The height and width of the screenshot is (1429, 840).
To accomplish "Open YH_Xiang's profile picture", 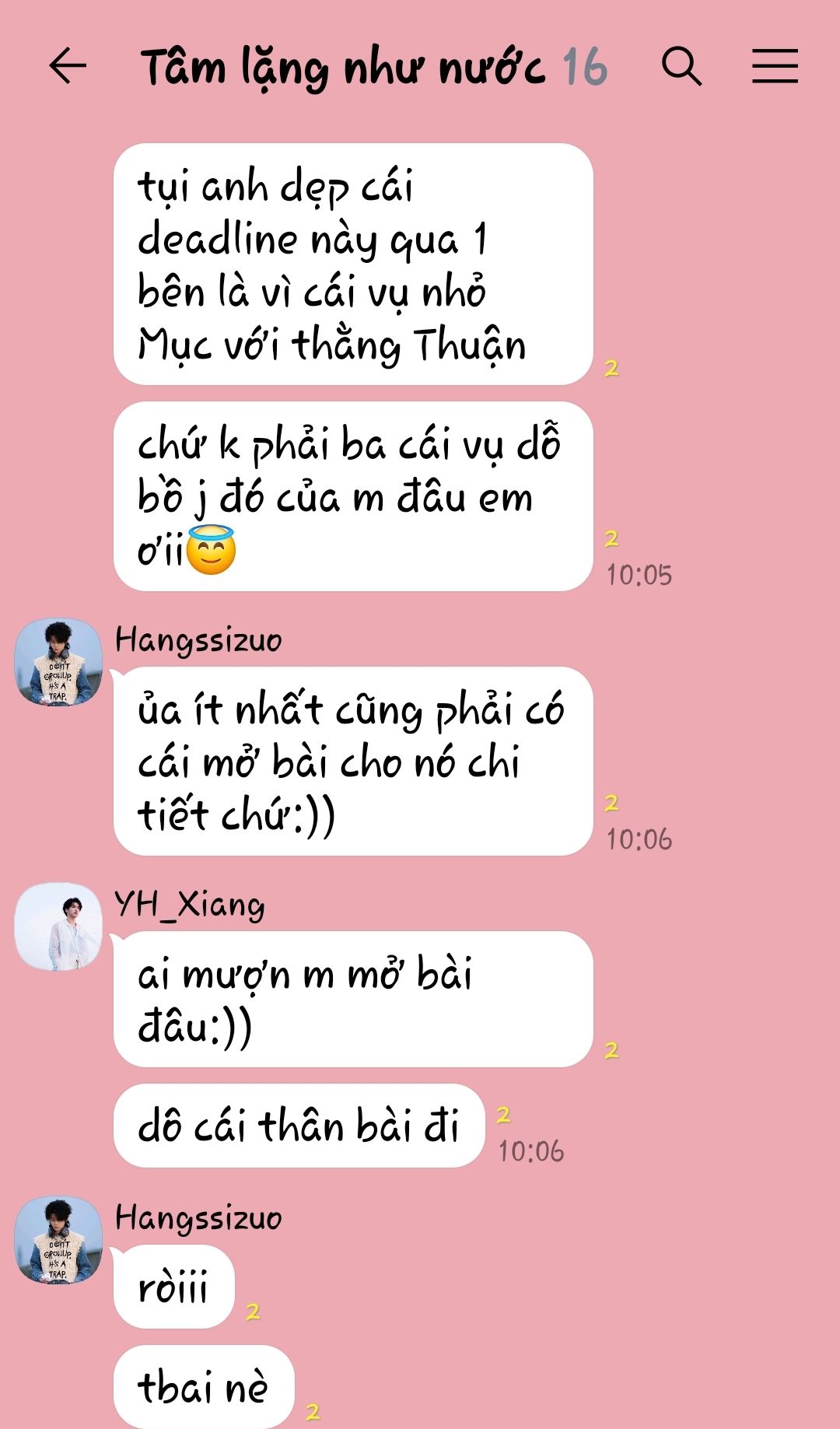I will click(58, 926).
